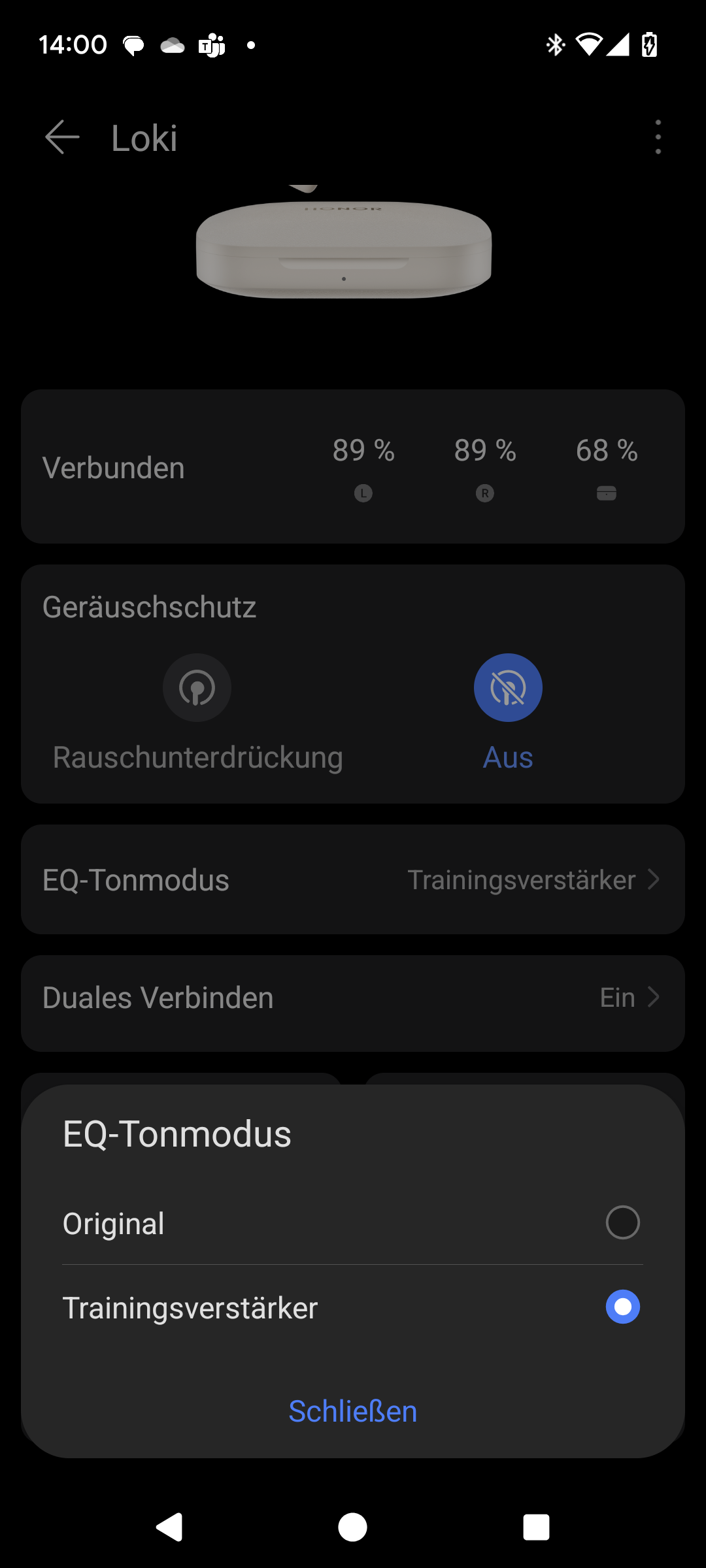
Task: Choose the Trainingsverstärker radio option
Action: [x=622, y=1307]
